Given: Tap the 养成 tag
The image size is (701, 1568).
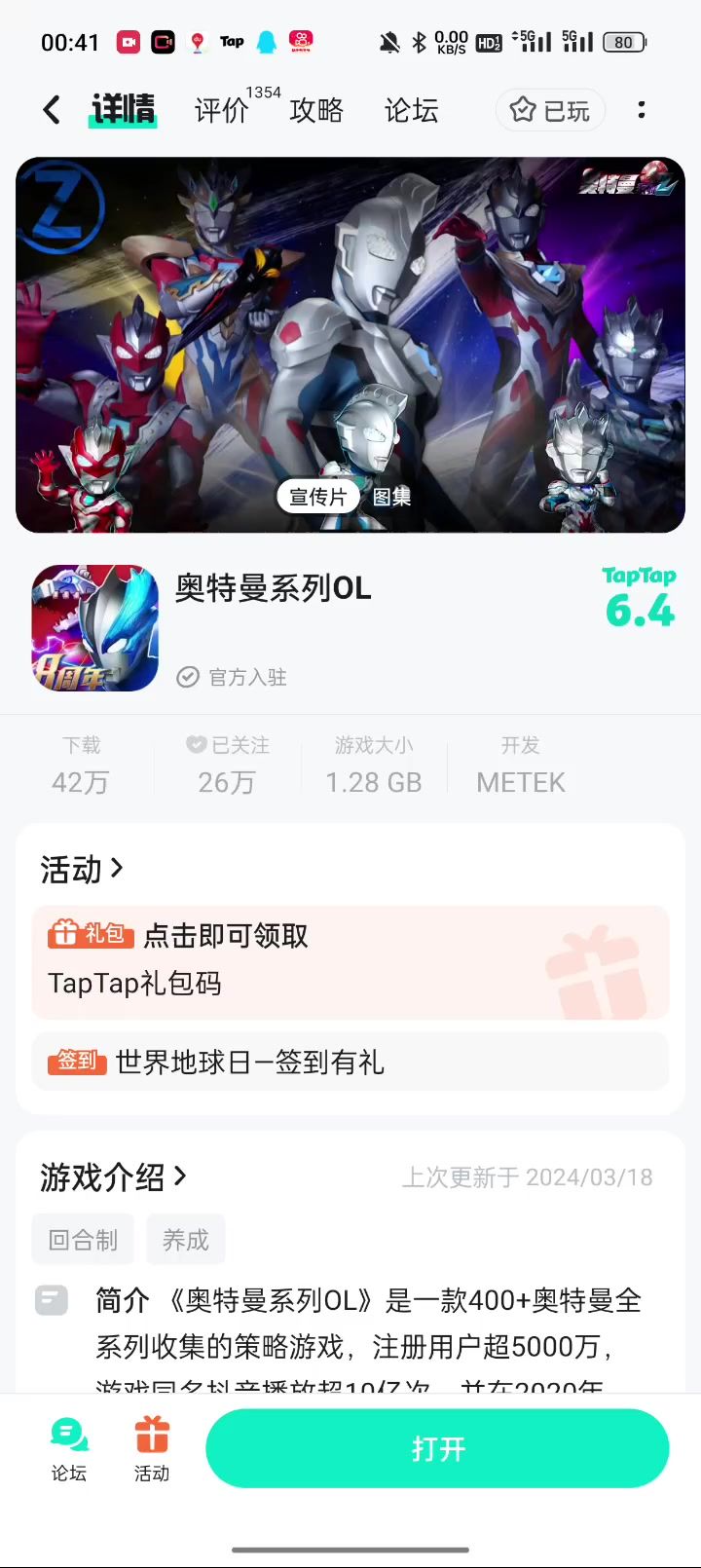Looking at the screenshot, I should tap(185, 1240).
